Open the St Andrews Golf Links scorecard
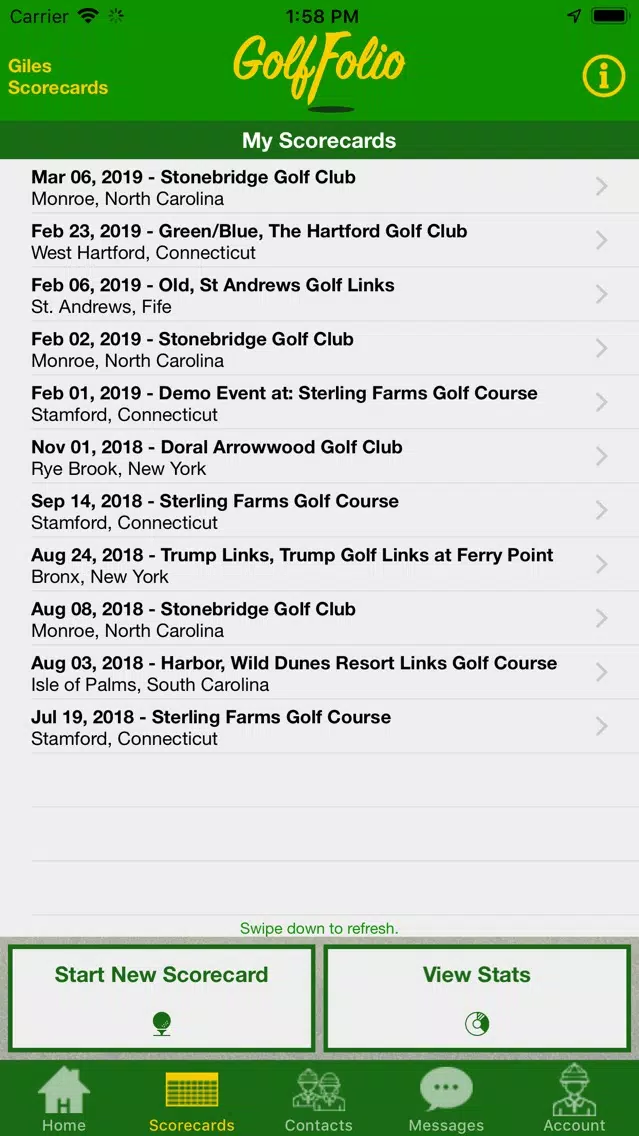 pos(320,295)
